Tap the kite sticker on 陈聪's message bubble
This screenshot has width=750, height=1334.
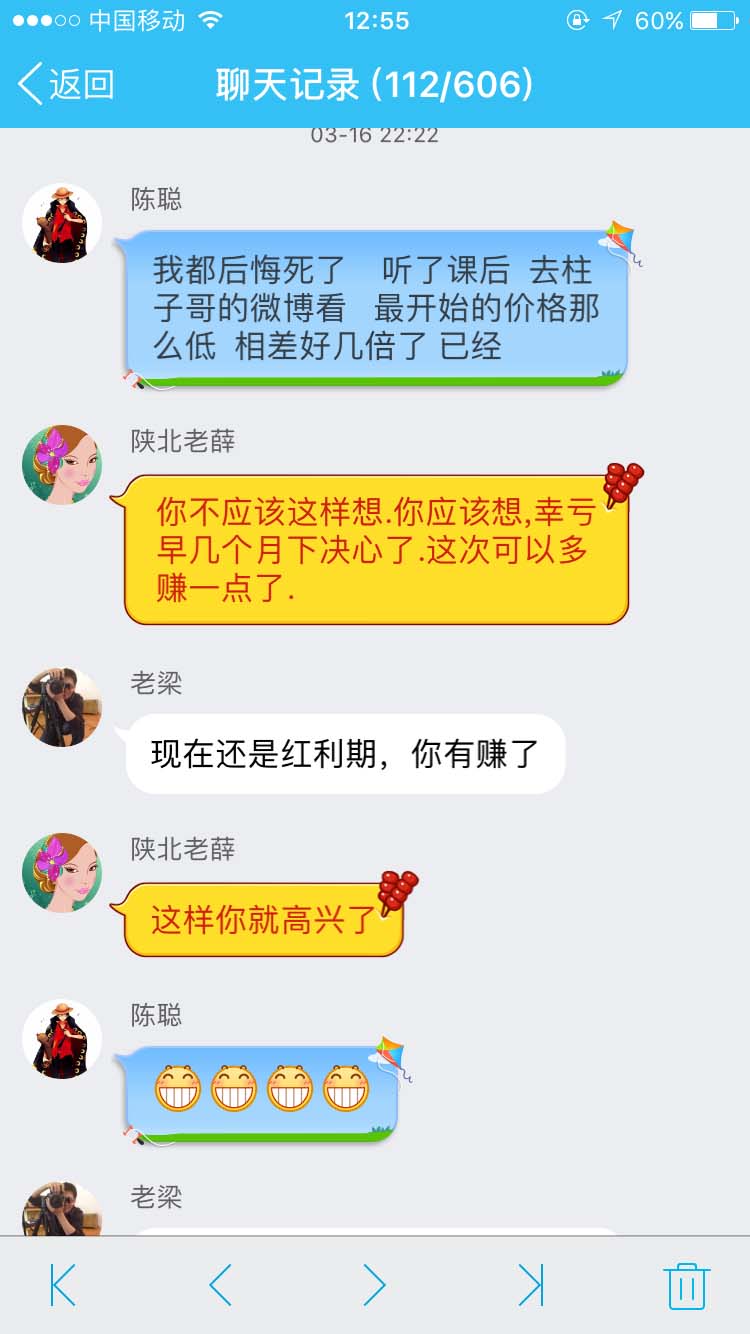621,238
